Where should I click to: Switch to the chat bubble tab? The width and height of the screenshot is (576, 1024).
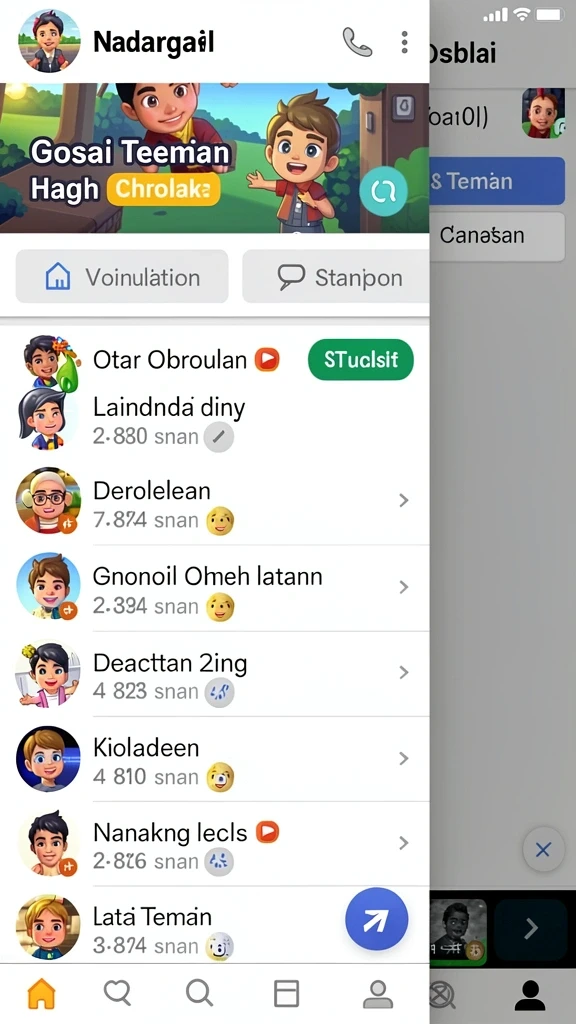click(118, 993)
